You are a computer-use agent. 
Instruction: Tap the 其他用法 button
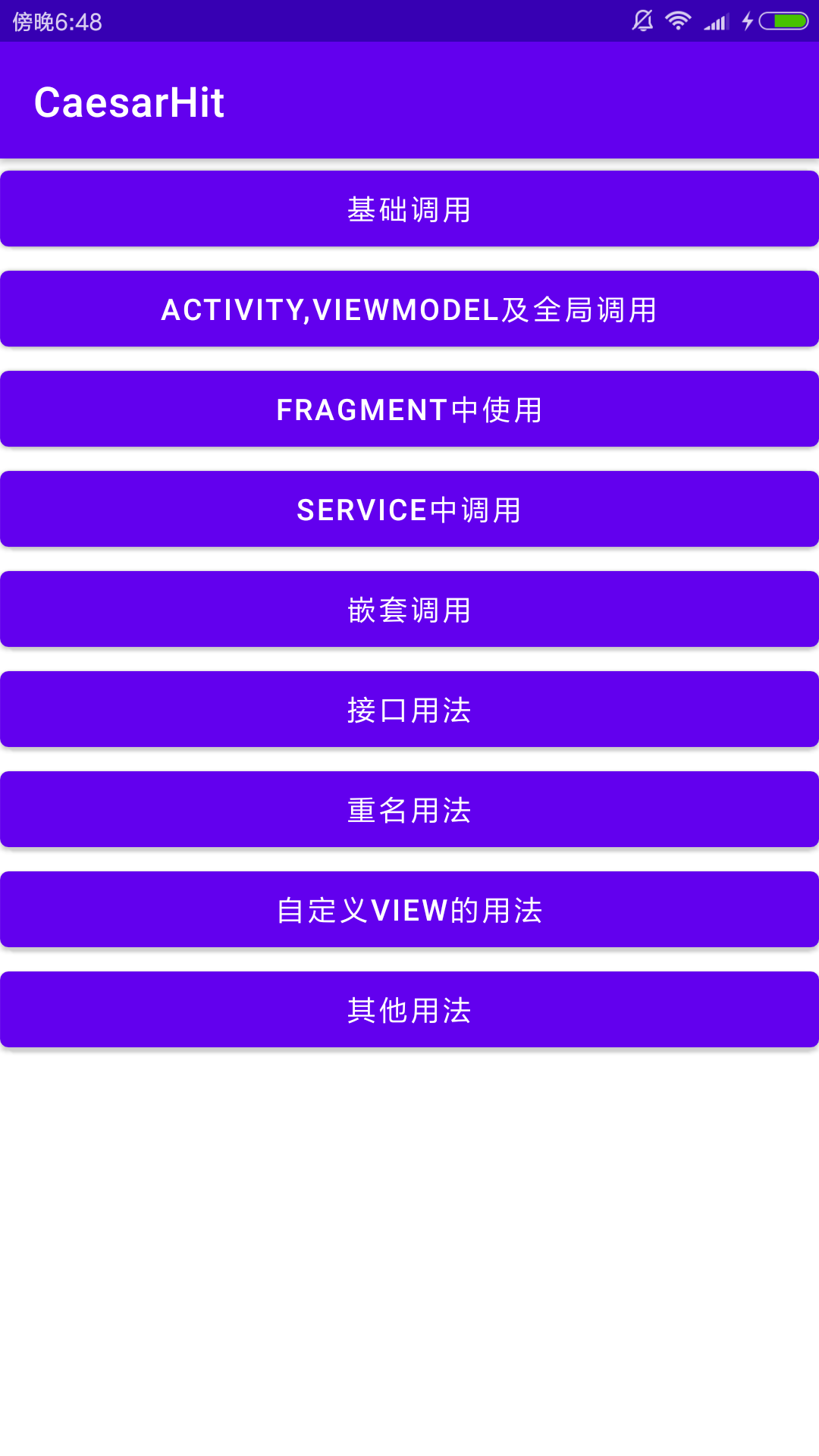point(409,1009)
